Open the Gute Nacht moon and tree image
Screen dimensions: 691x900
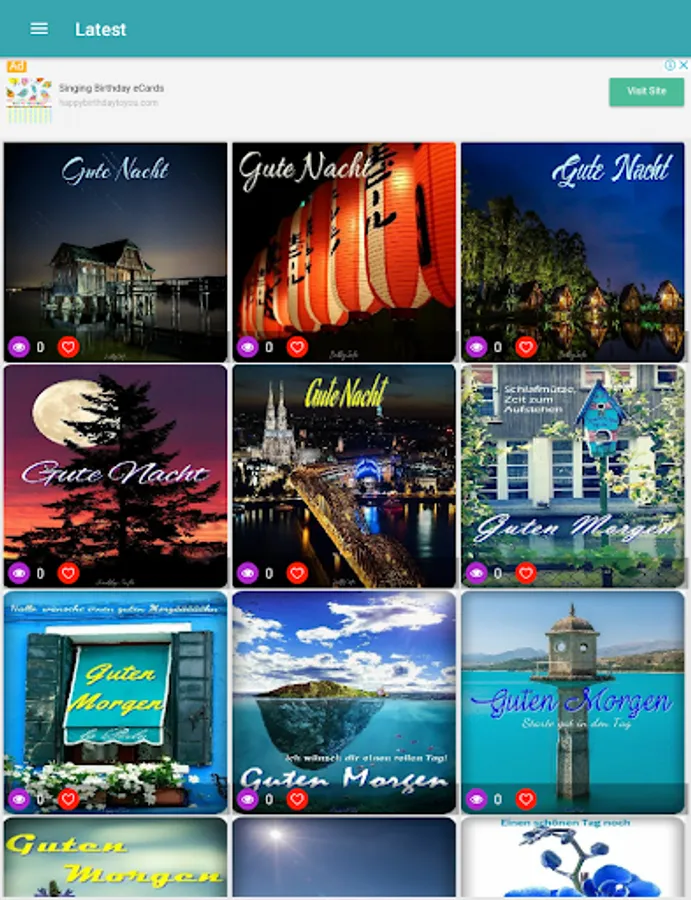(116, 465)
